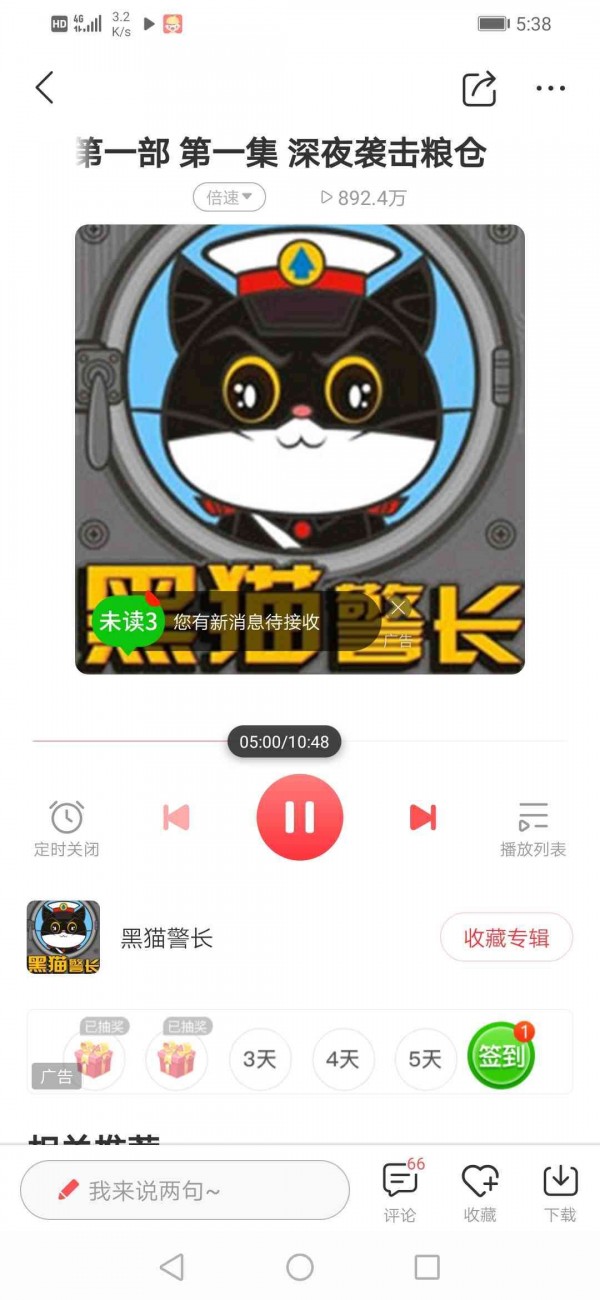Share this episode
600x1300 pixels.
[x=479, y=88]
